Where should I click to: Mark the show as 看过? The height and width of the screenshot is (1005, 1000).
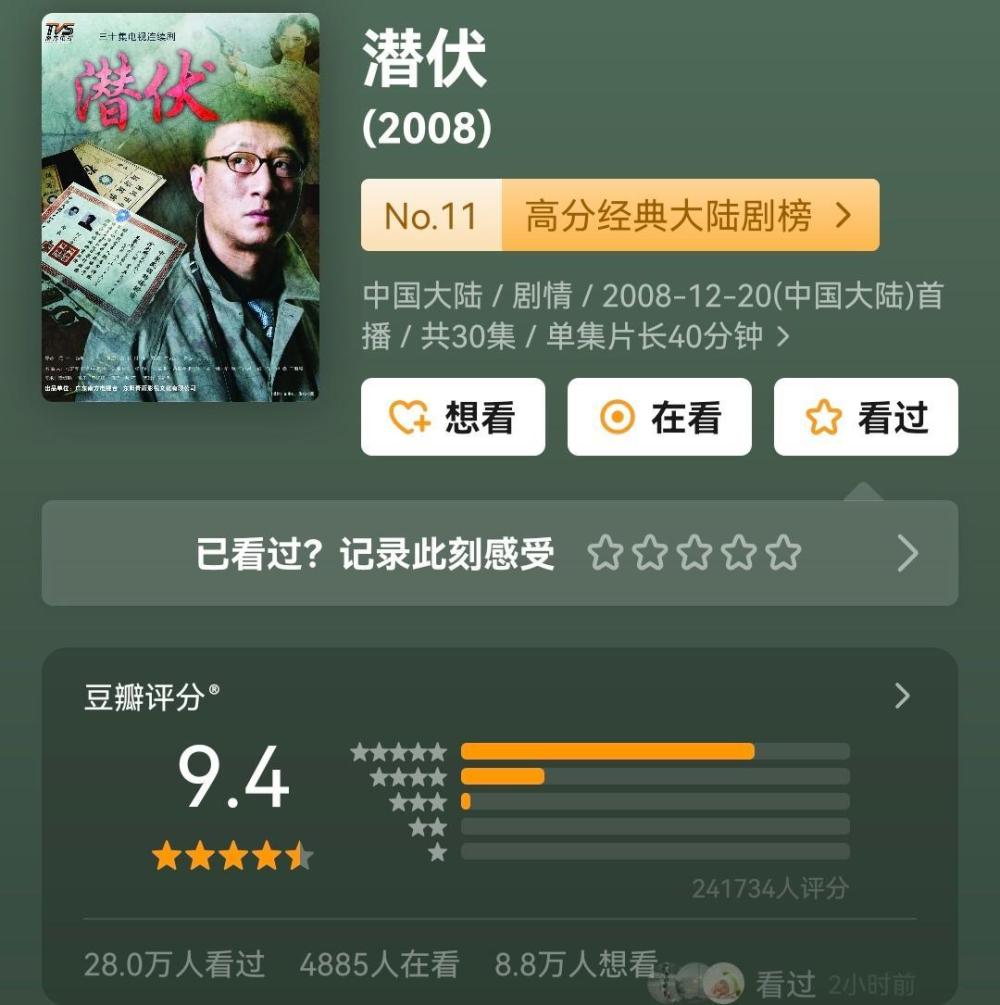866,417
